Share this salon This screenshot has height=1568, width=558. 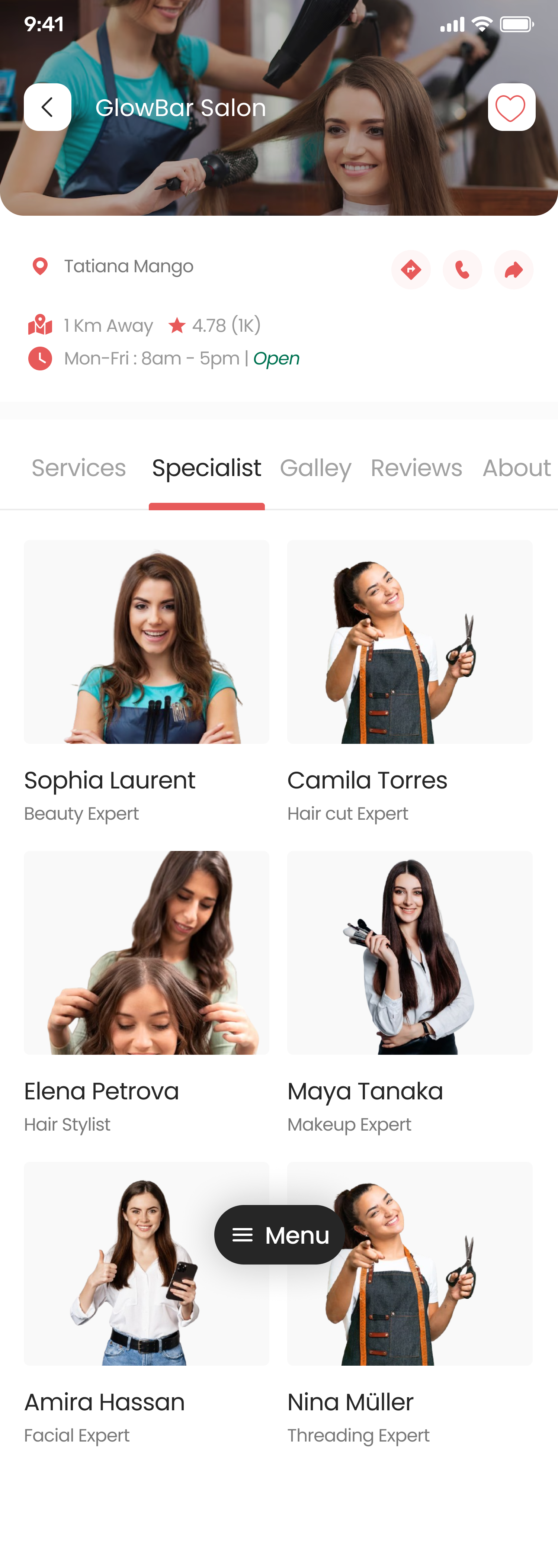tap(514, 270)
